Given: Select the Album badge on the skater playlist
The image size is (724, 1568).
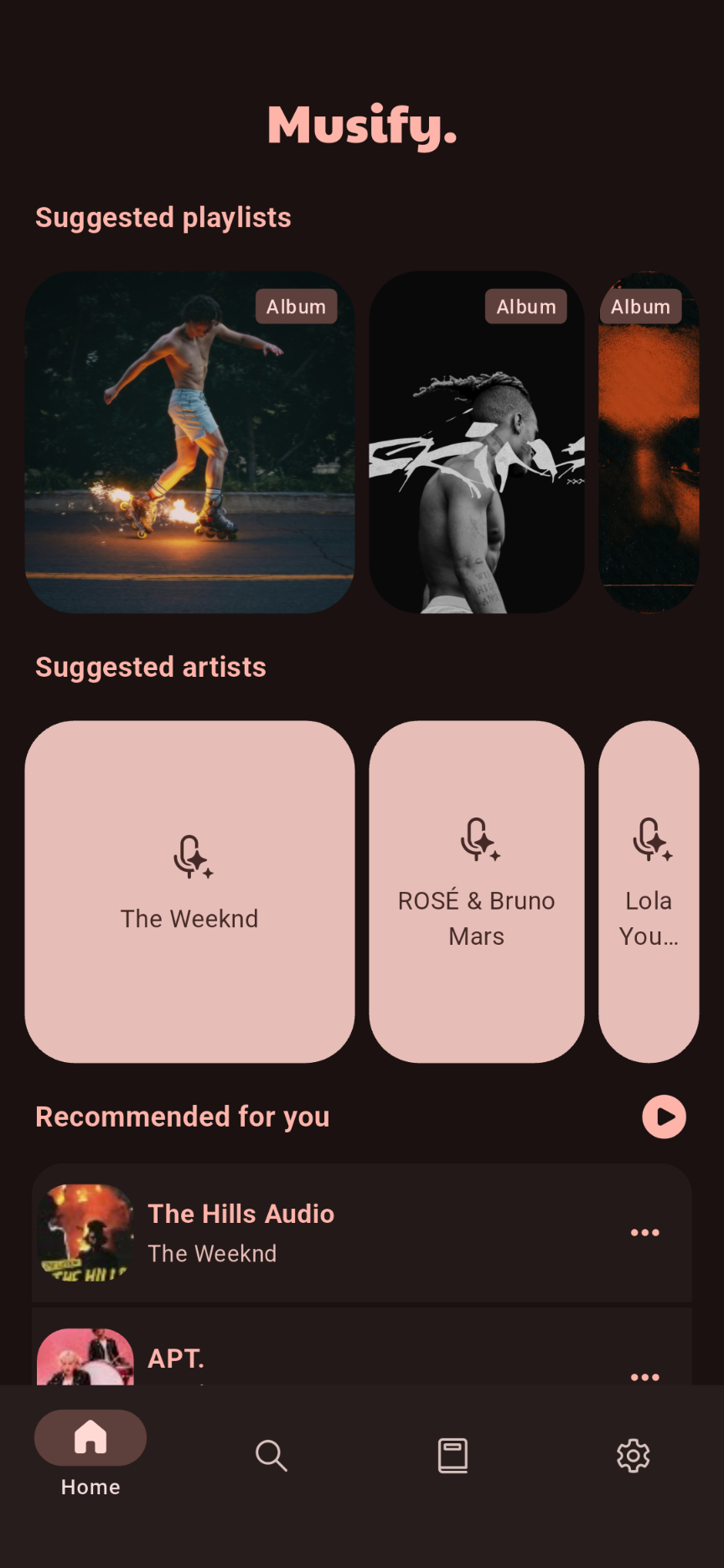Looking at the screenshot, I should pos(296,307).
